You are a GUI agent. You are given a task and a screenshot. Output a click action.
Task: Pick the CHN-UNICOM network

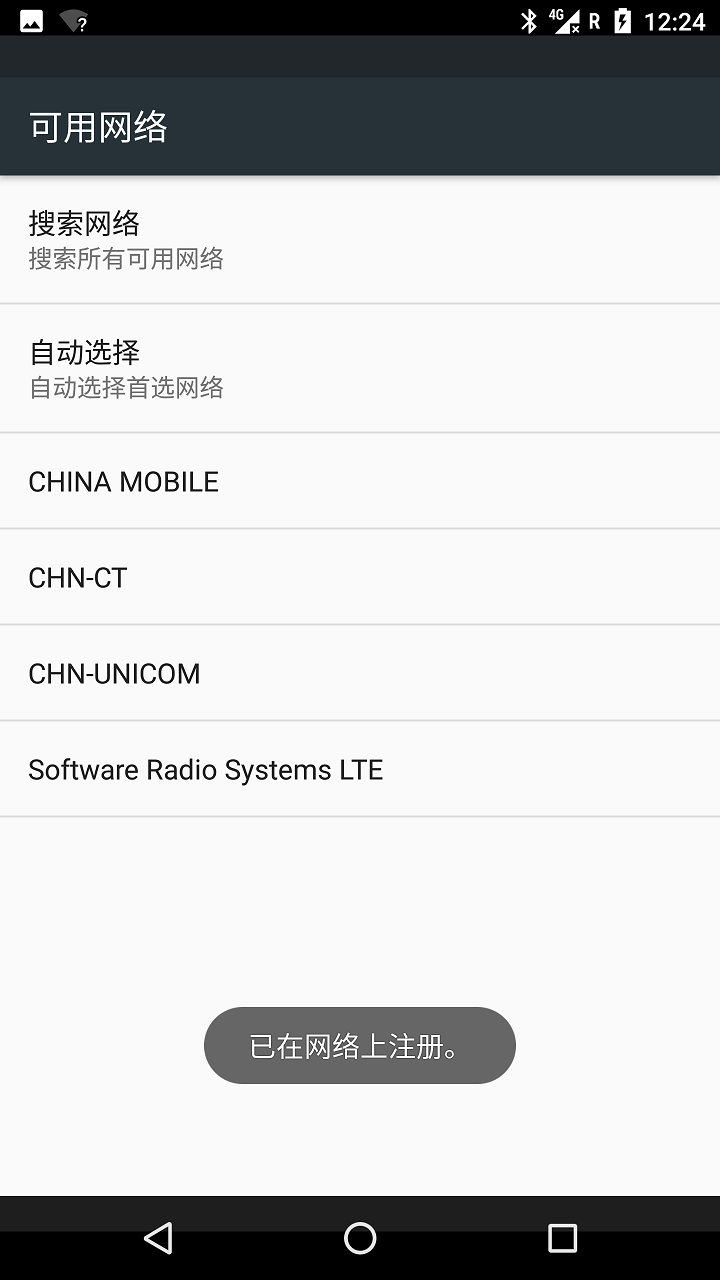click(x=360, y=673)
